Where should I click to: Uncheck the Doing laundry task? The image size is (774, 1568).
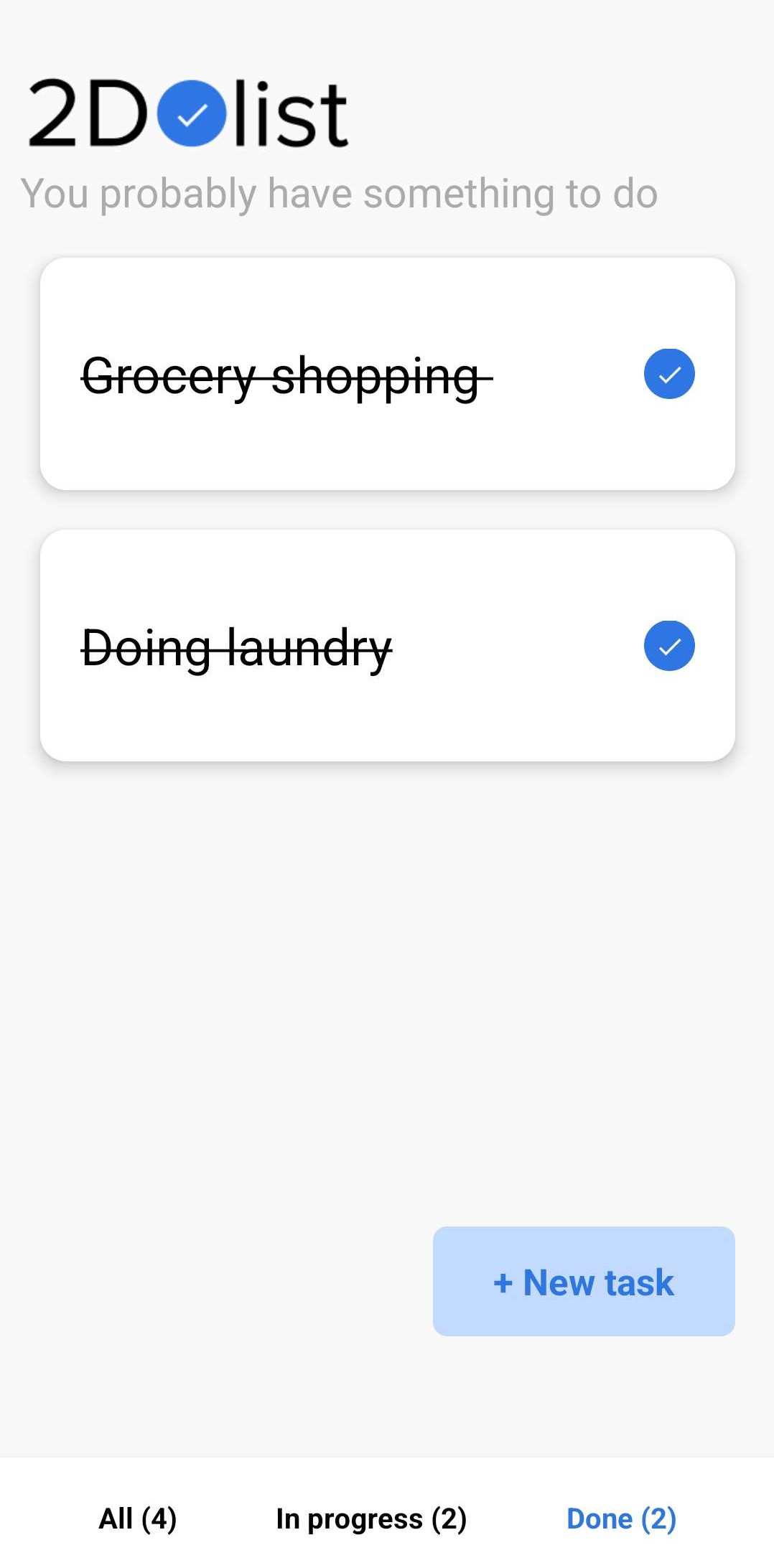(x=668, y=646)
